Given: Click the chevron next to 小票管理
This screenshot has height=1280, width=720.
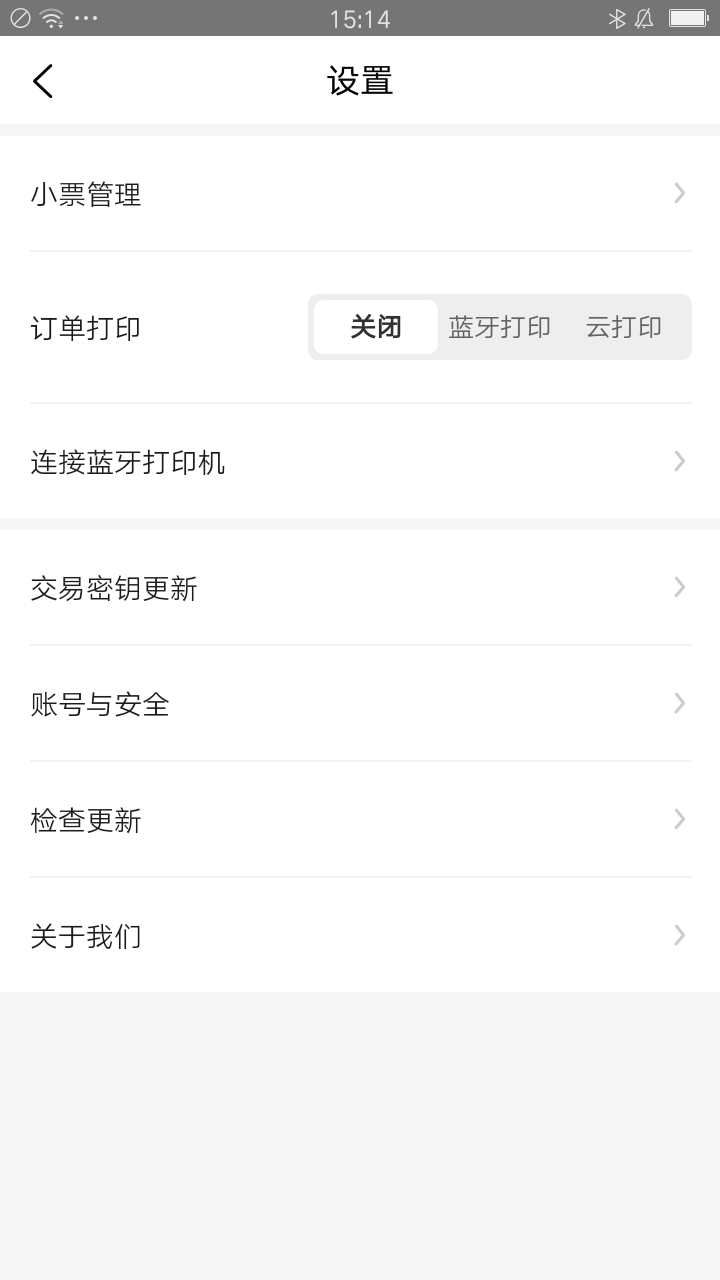Looking at the screenshot, I should click(x=679, y=193).
